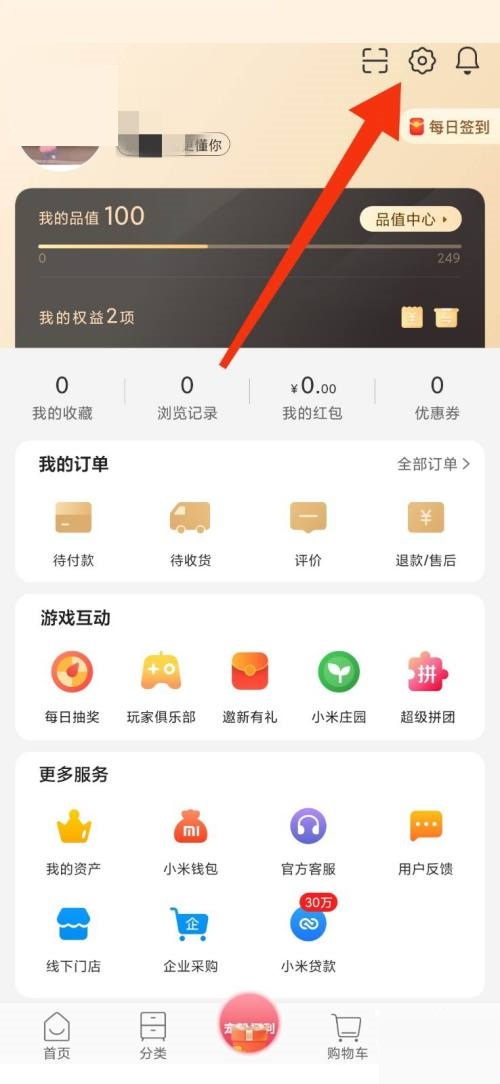Open the notifications bell
The height and width of the screenshot is (1084, 500).
coord(467,61)
